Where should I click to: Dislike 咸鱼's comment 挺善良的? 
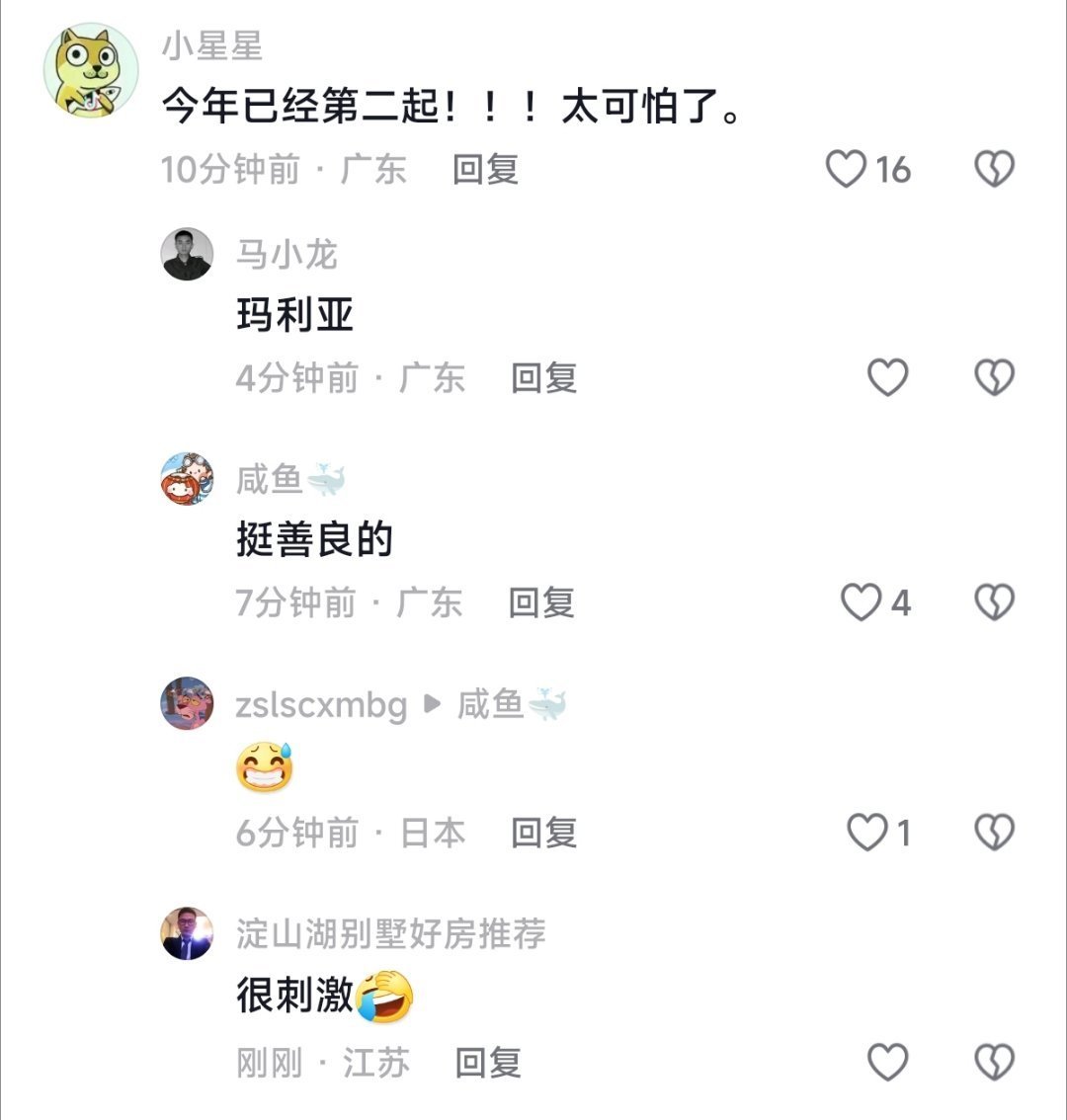[994, 602]
